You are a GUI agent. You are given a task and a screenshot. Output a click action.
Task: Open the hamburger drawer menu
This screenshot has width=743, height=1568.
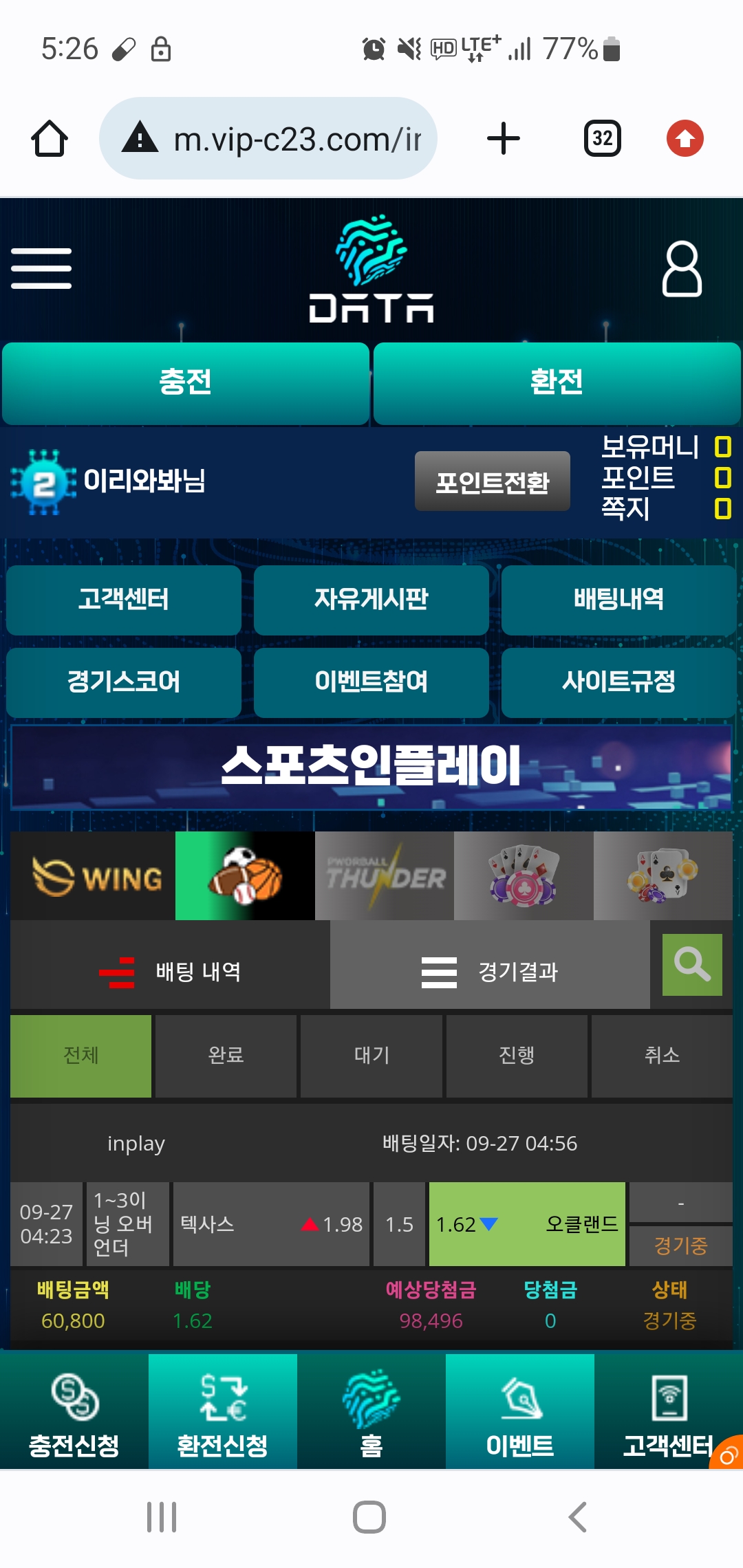41,268
